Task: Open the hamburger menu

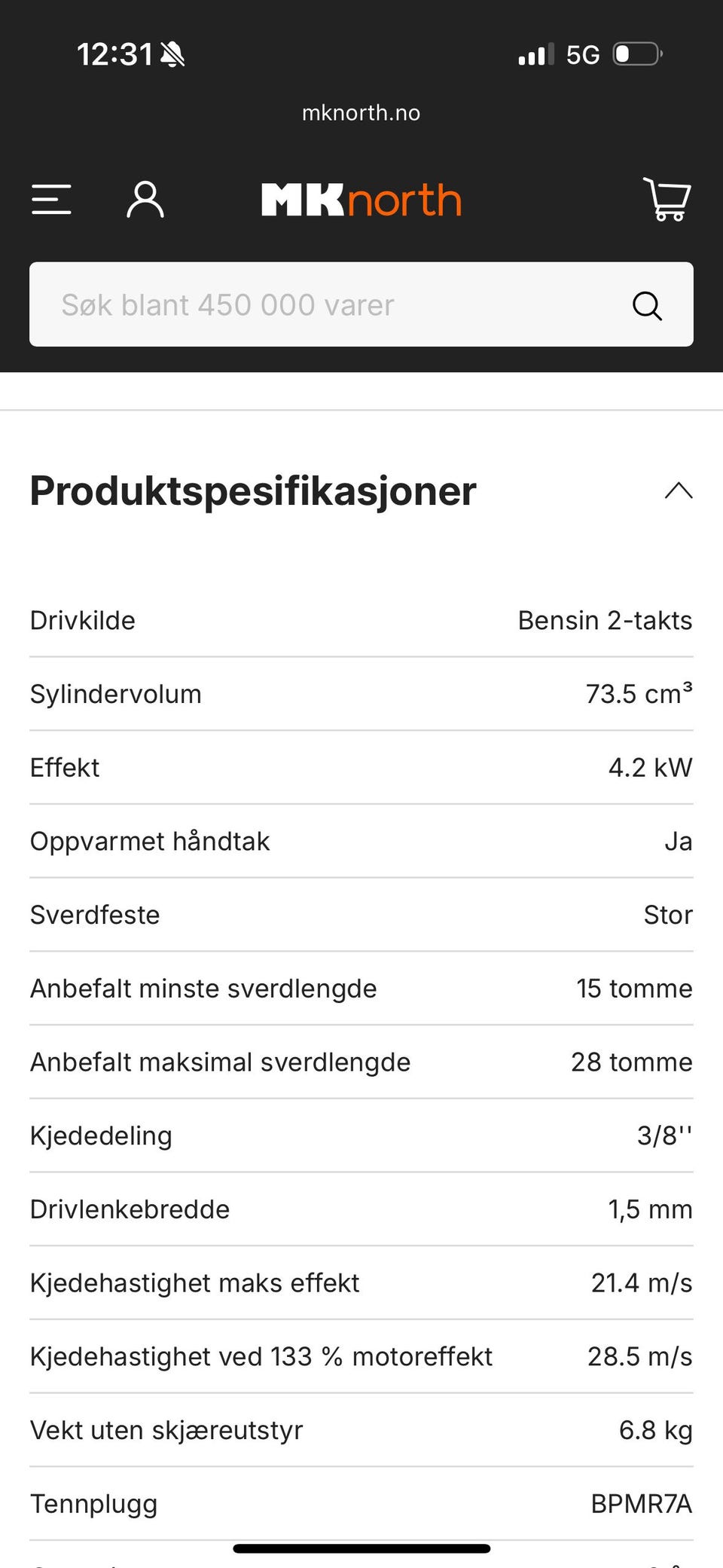Action: (51, 200)
